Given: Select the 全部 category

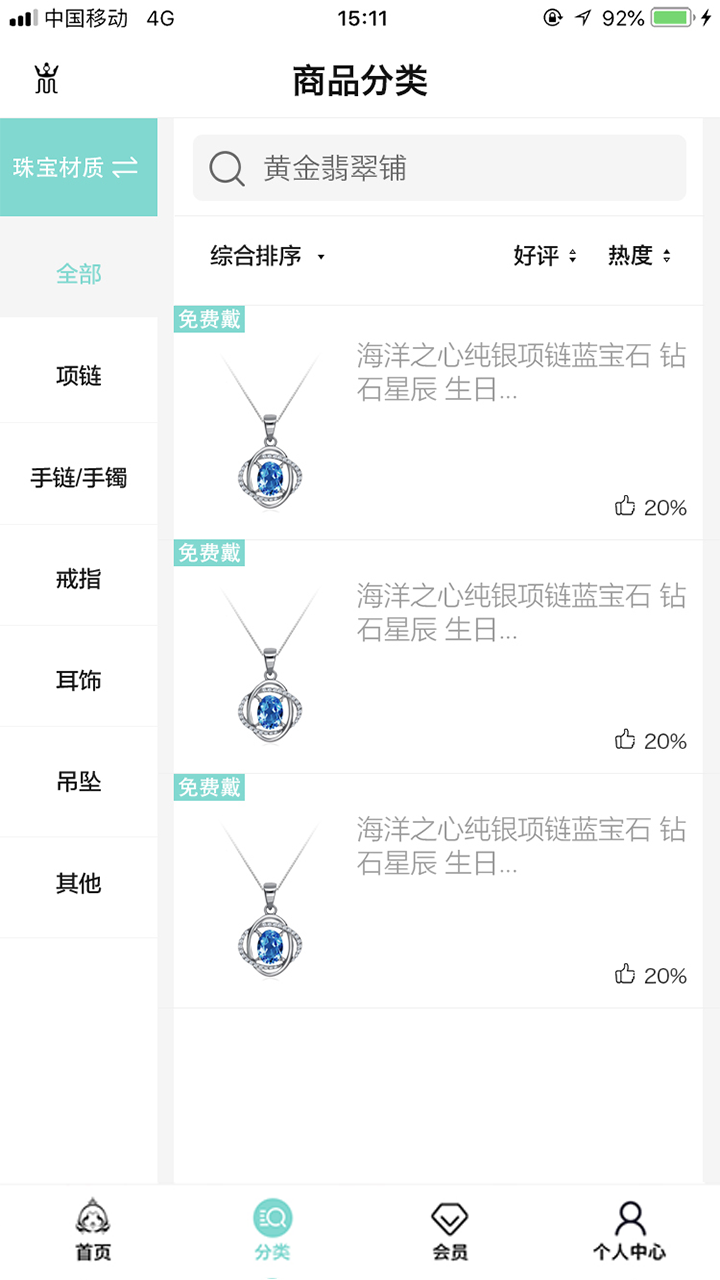Looking at the screenshot, I should (78, 273).
